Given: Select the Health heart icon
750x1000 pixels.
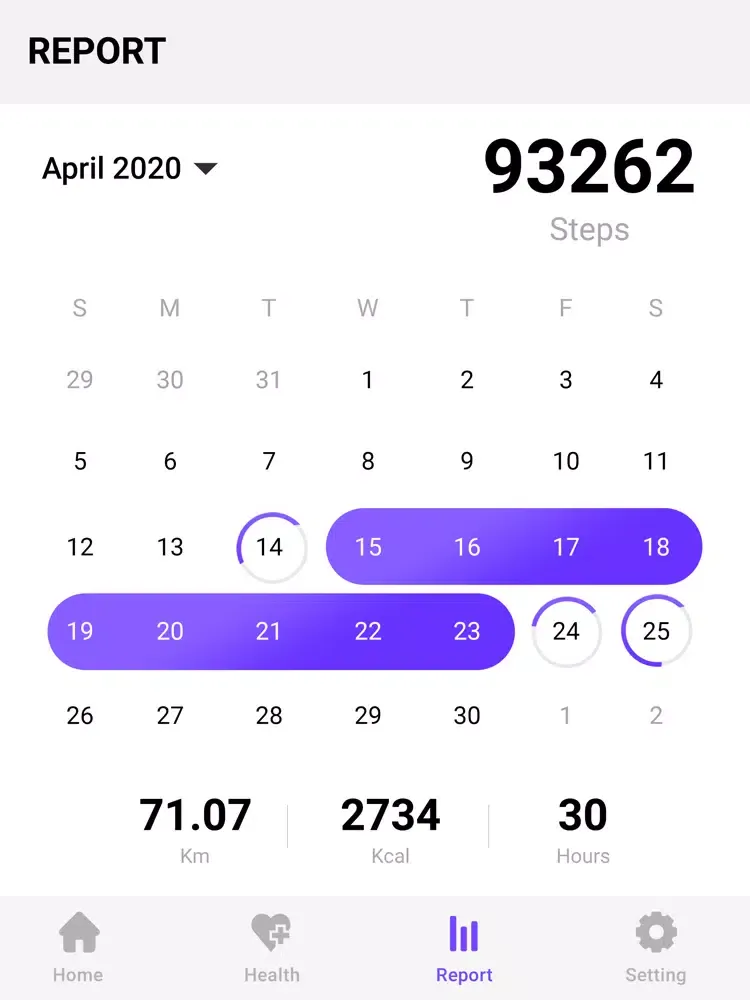Looking at the screenshot, I should tap(271, 934).
